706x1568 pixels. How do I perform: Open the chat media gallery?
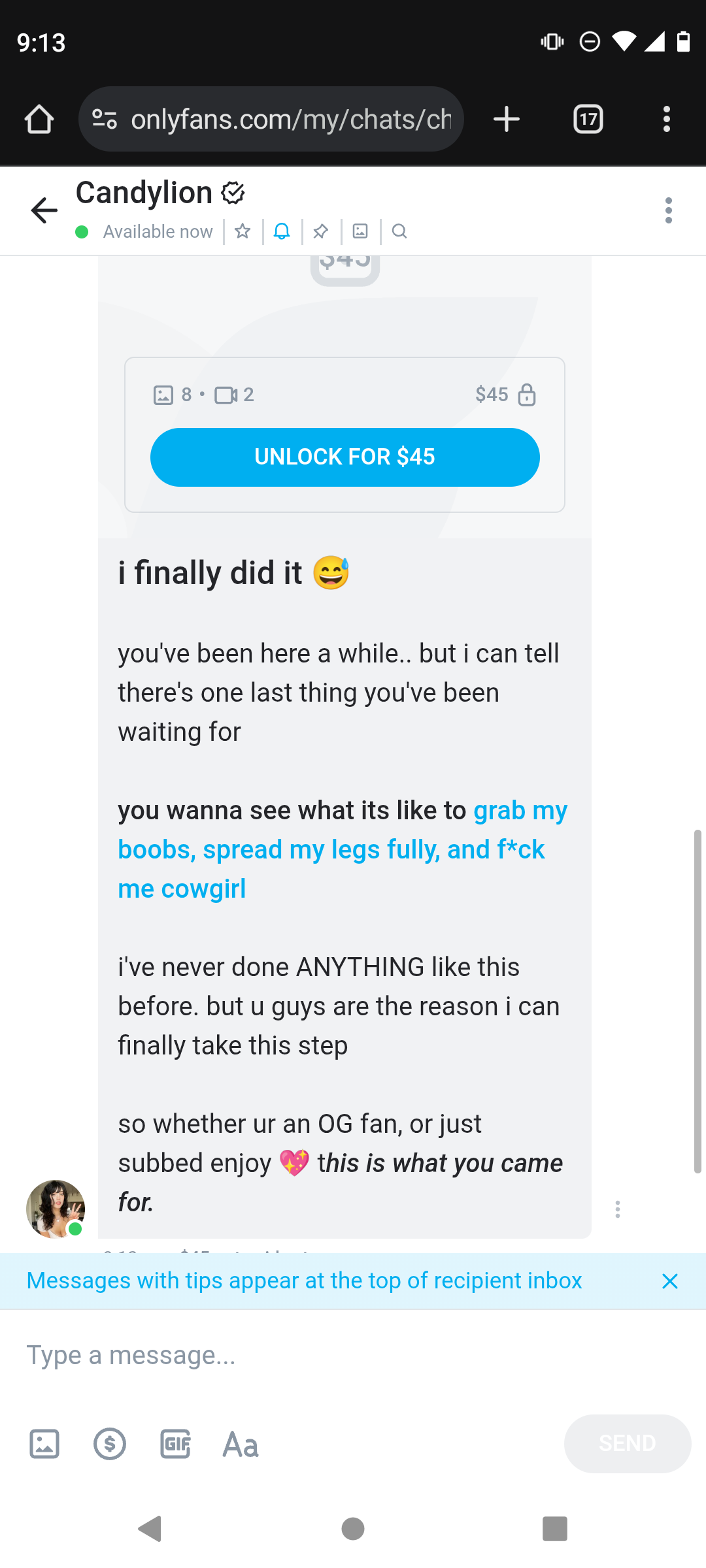pos(360,231)
